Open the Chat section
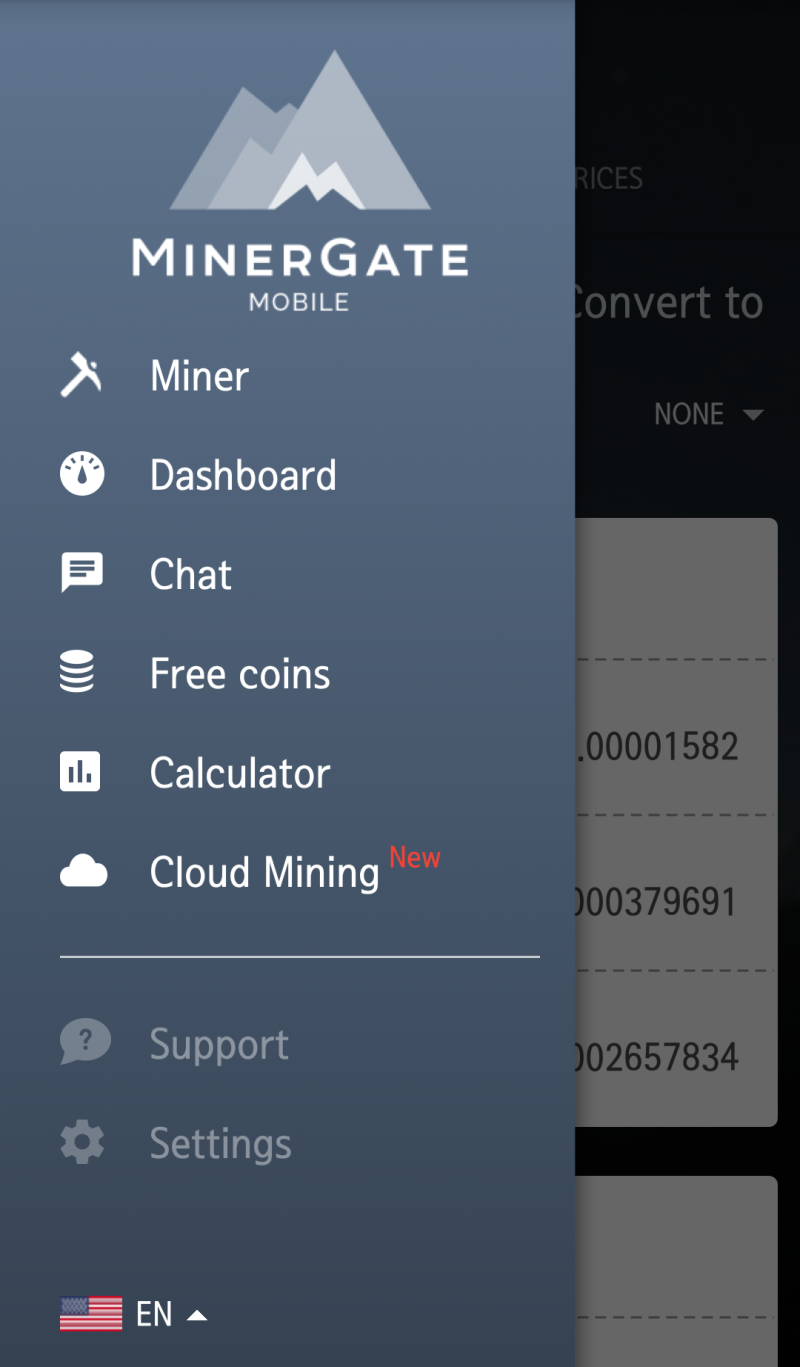This screenshot has width=800, height=1367. pyautogui.click(x=190, y=574)
